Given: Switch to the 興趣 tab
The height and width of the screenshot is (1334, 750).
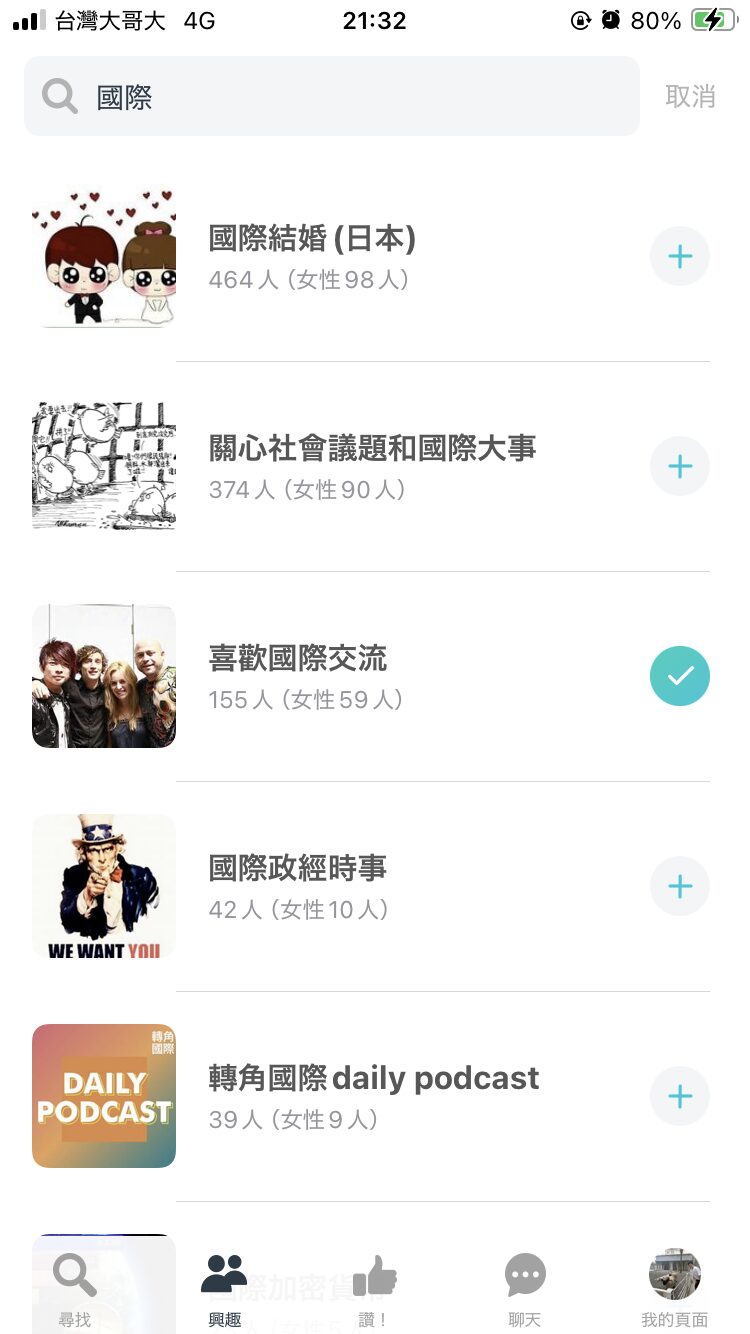Looking at the screenshot, I should [x=224, y=1290].
